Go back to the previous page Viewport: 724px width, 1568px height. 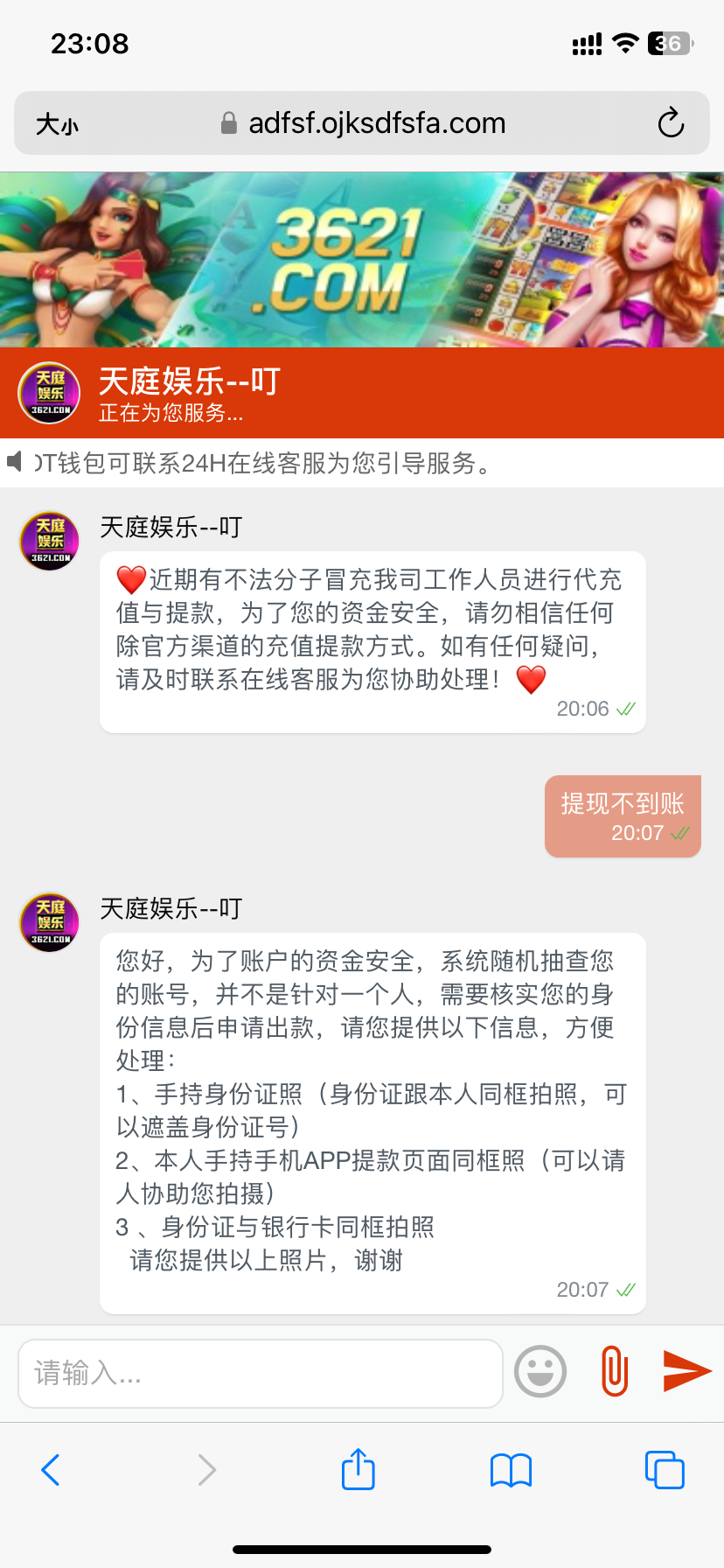pyautogui.click(x=51, y=1470)
